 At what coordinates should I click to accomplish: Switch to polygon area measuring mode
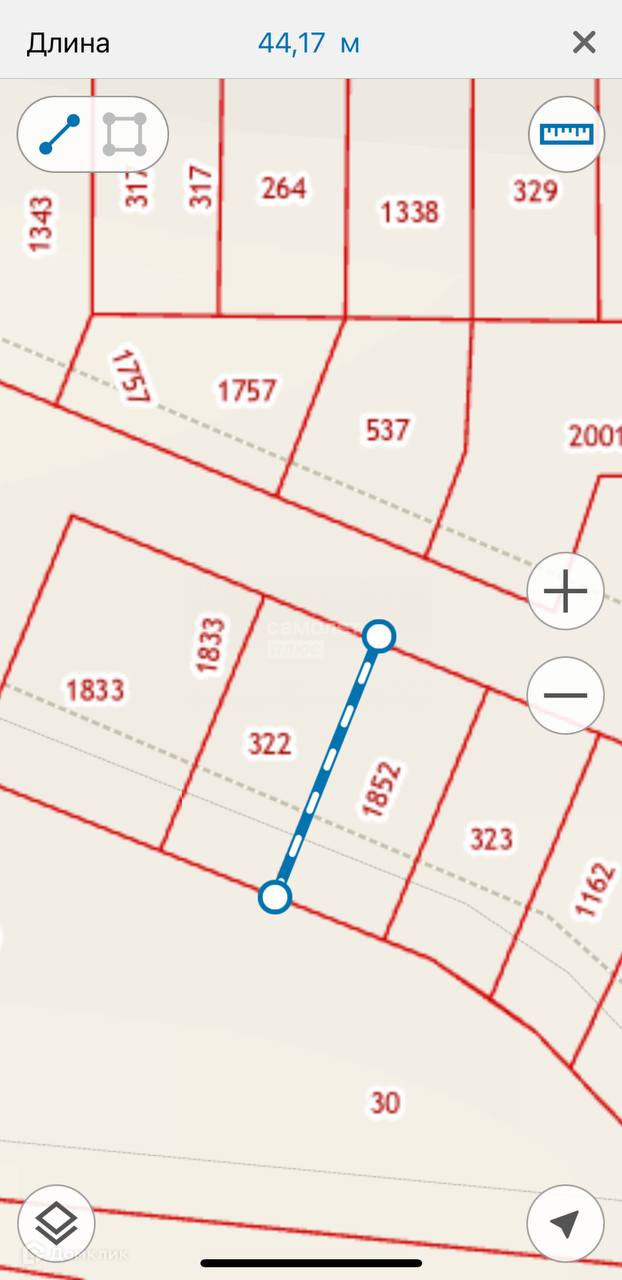click(125, 135)
